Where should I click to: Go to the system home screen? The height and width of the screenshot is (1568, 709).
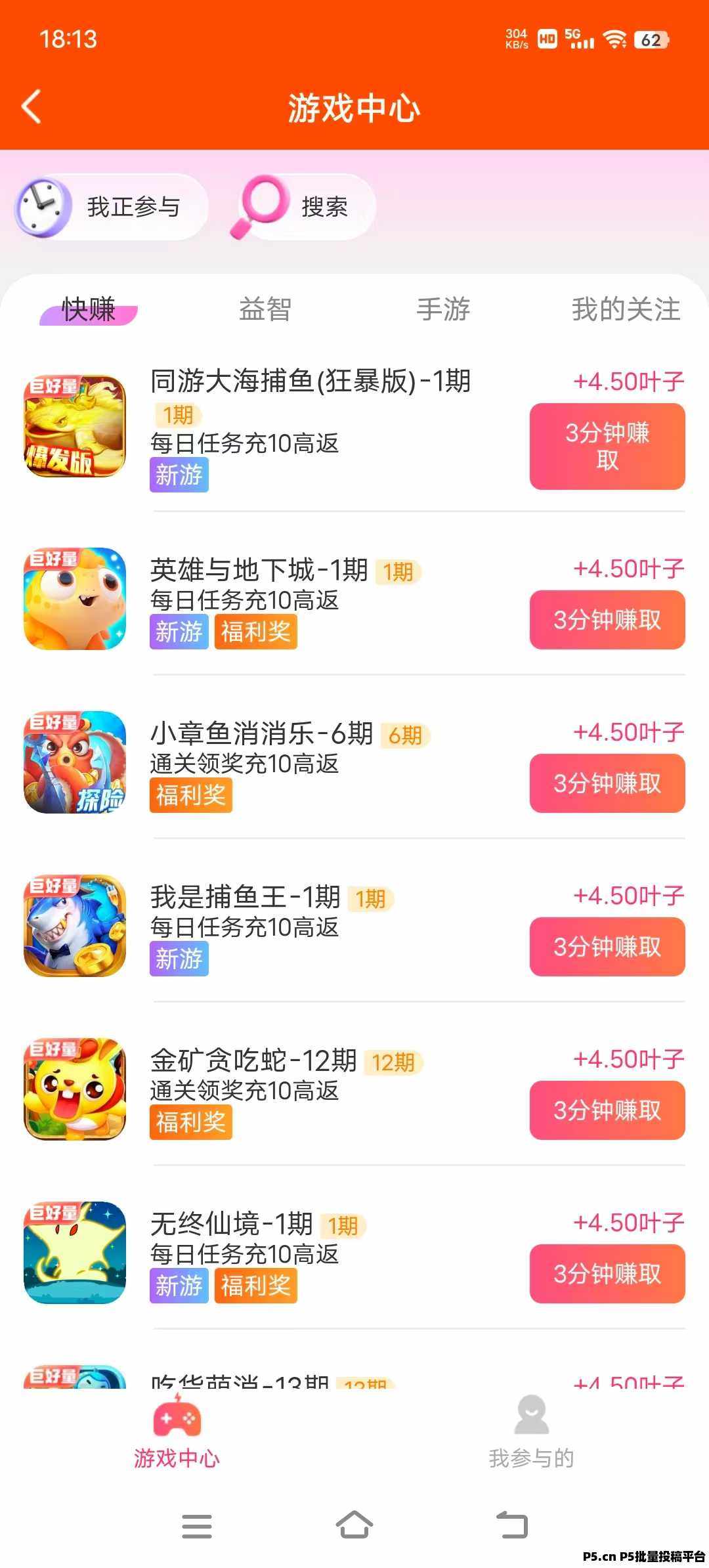354,1525
